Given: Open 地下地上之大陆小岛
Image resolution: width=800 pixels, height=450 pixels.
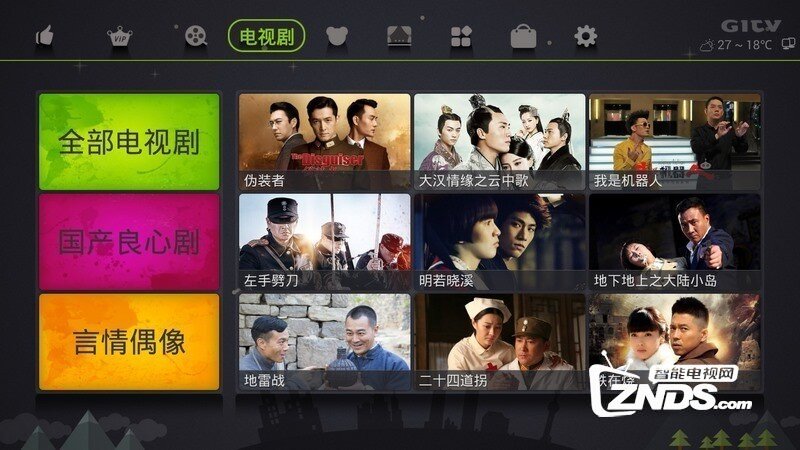Looking at the screenshot, I should click(674, 241).
